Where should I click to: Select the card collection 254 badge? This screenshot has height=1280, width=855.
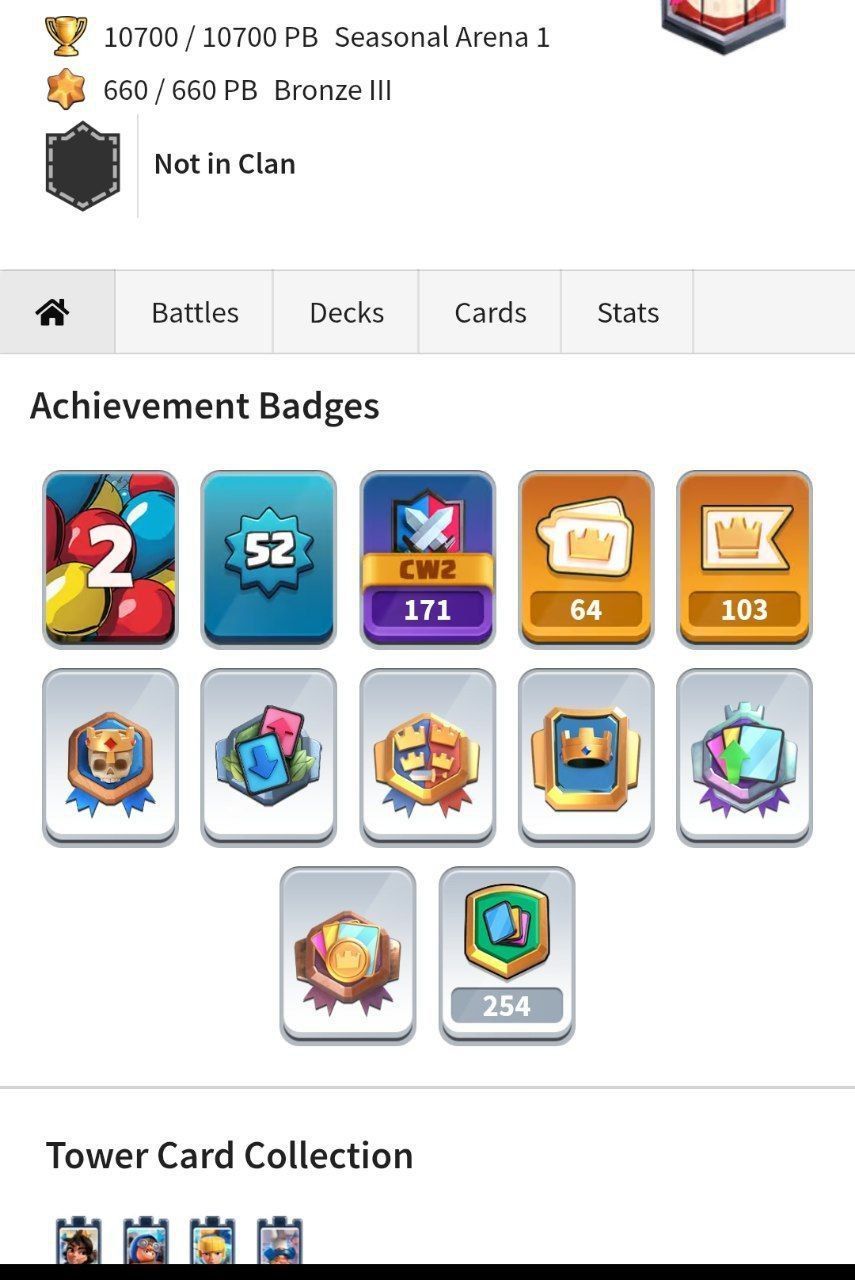click(506, 955)
